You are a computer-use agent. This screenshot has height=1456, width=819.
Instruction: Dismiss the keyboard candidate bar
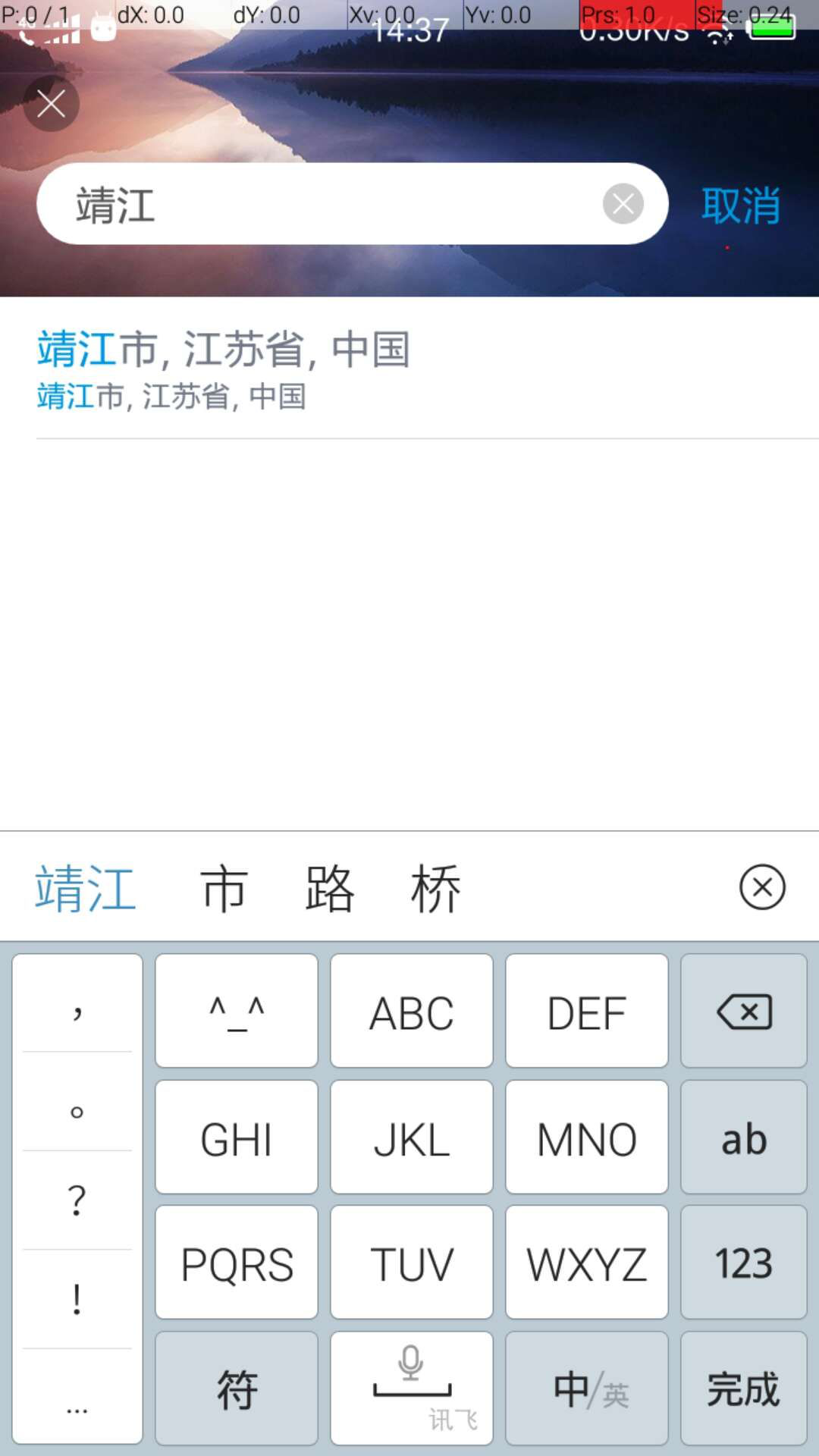(x=761, y=887)
